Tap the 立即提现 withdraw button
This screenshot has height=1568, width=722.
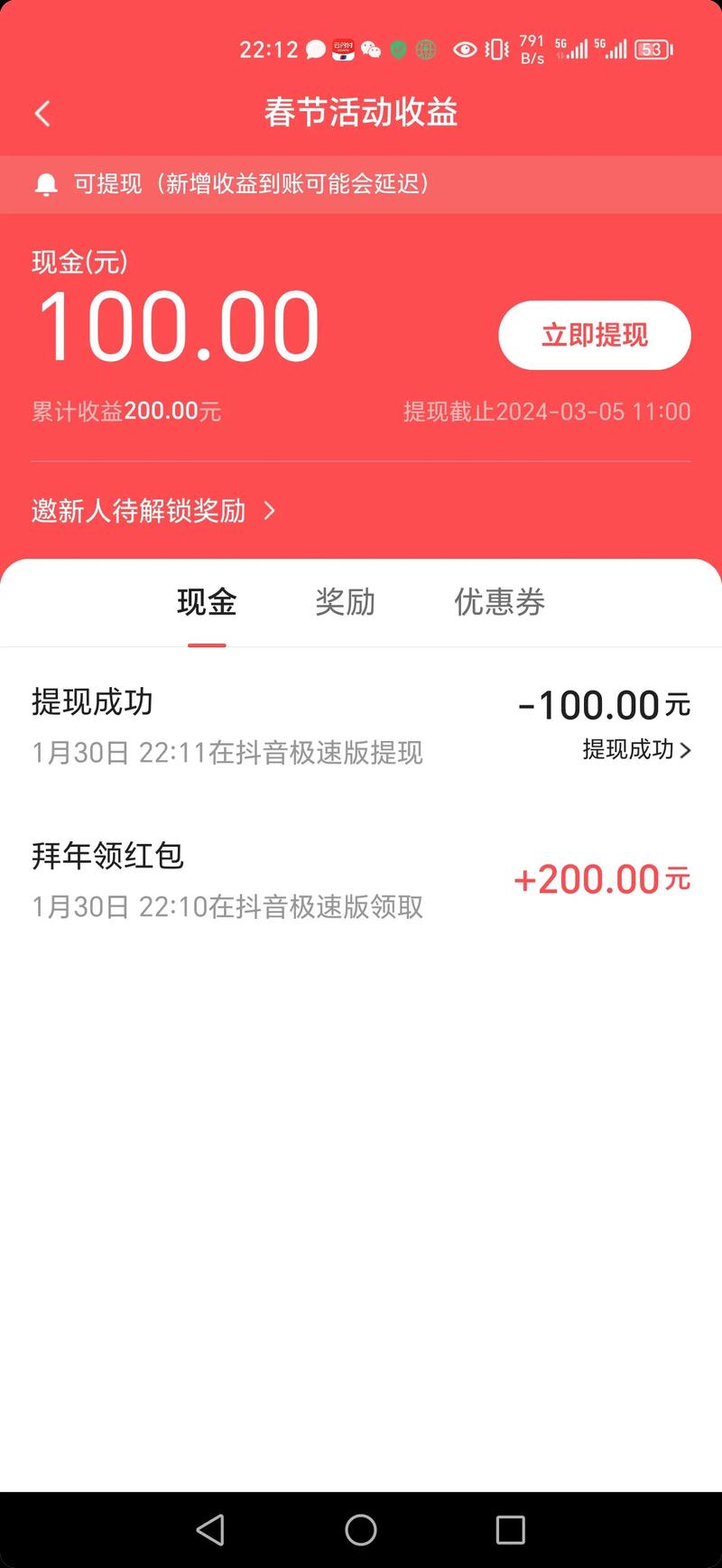click(593, 335)
